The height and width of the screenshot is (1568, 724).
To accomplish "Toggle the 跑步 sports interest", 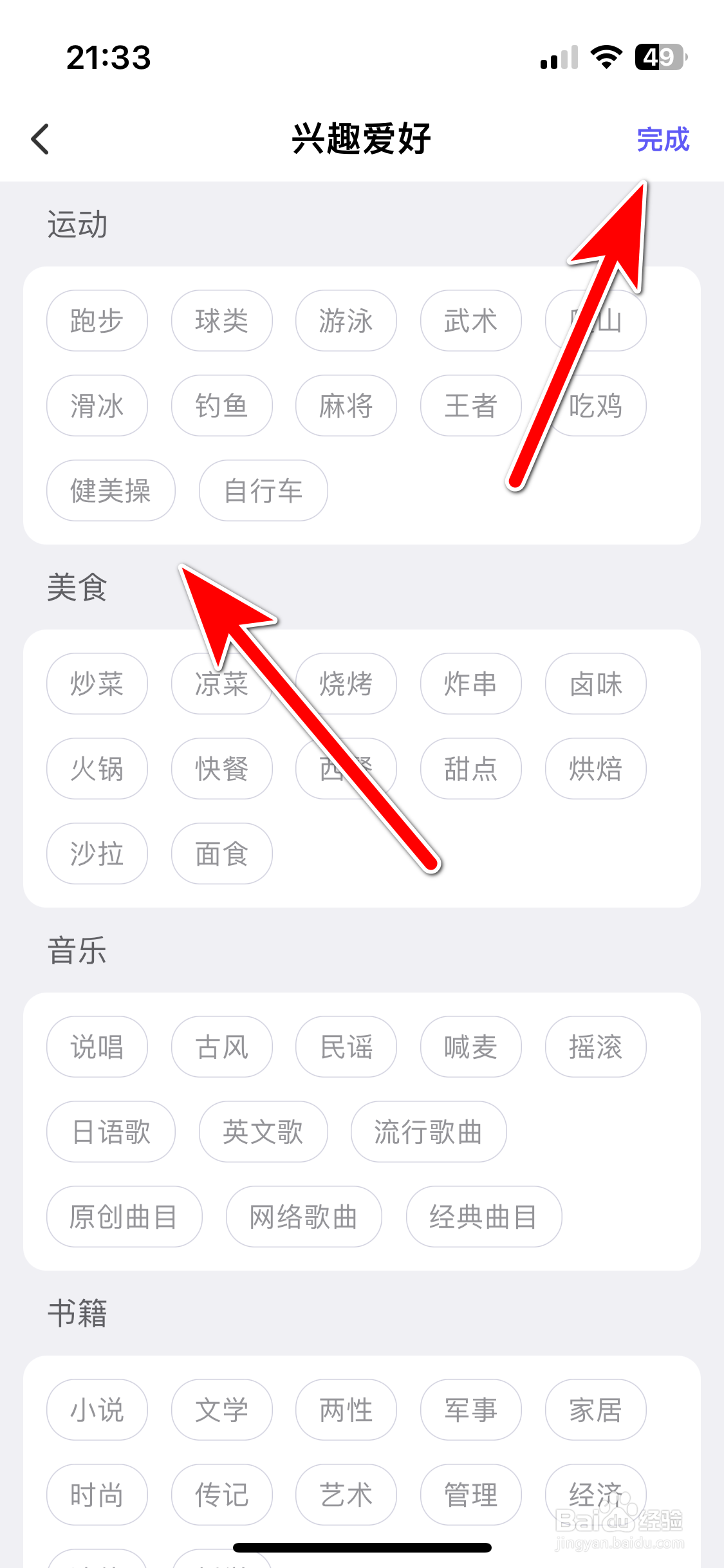I will pyautogui.click(x=97, y=320).
